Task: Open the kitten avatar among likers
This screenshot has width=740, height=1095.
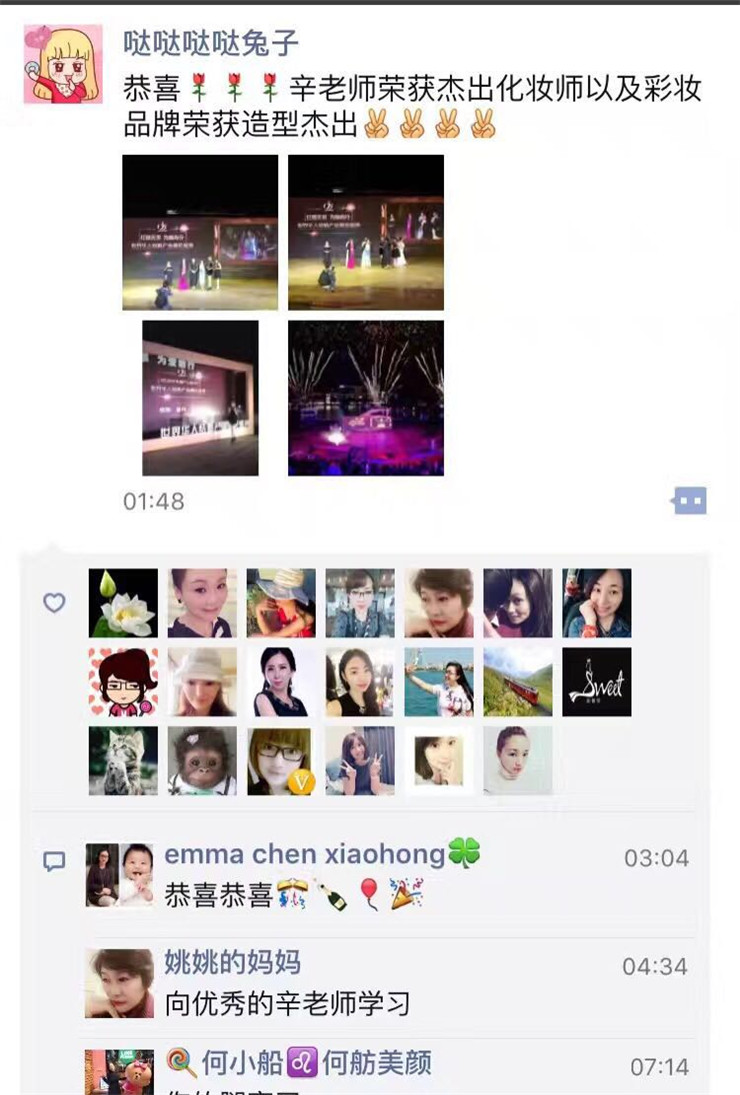Action: (x=123, y=761)
